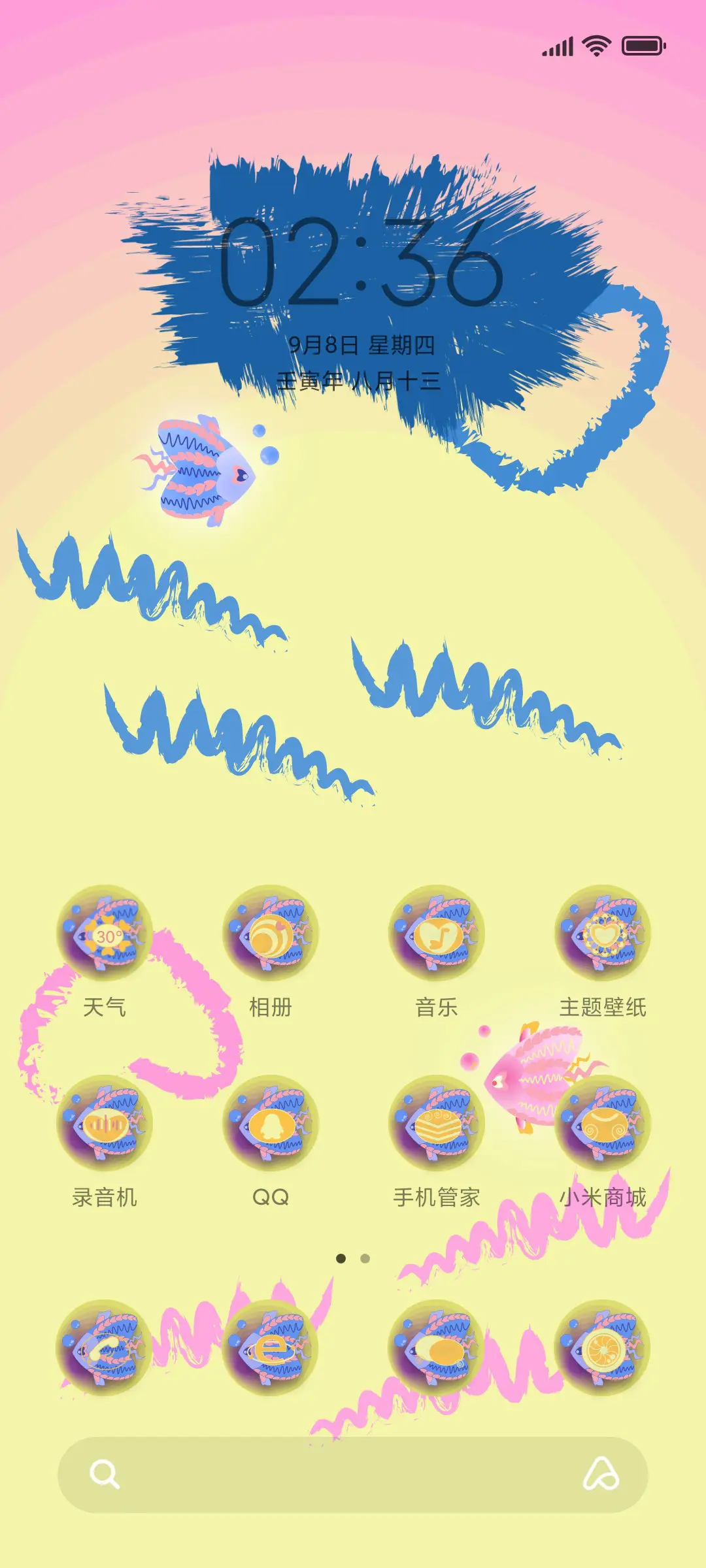706x1568 pixels.
Task: Tap the battery indicator in the status bar
Action: coord(641,46)
